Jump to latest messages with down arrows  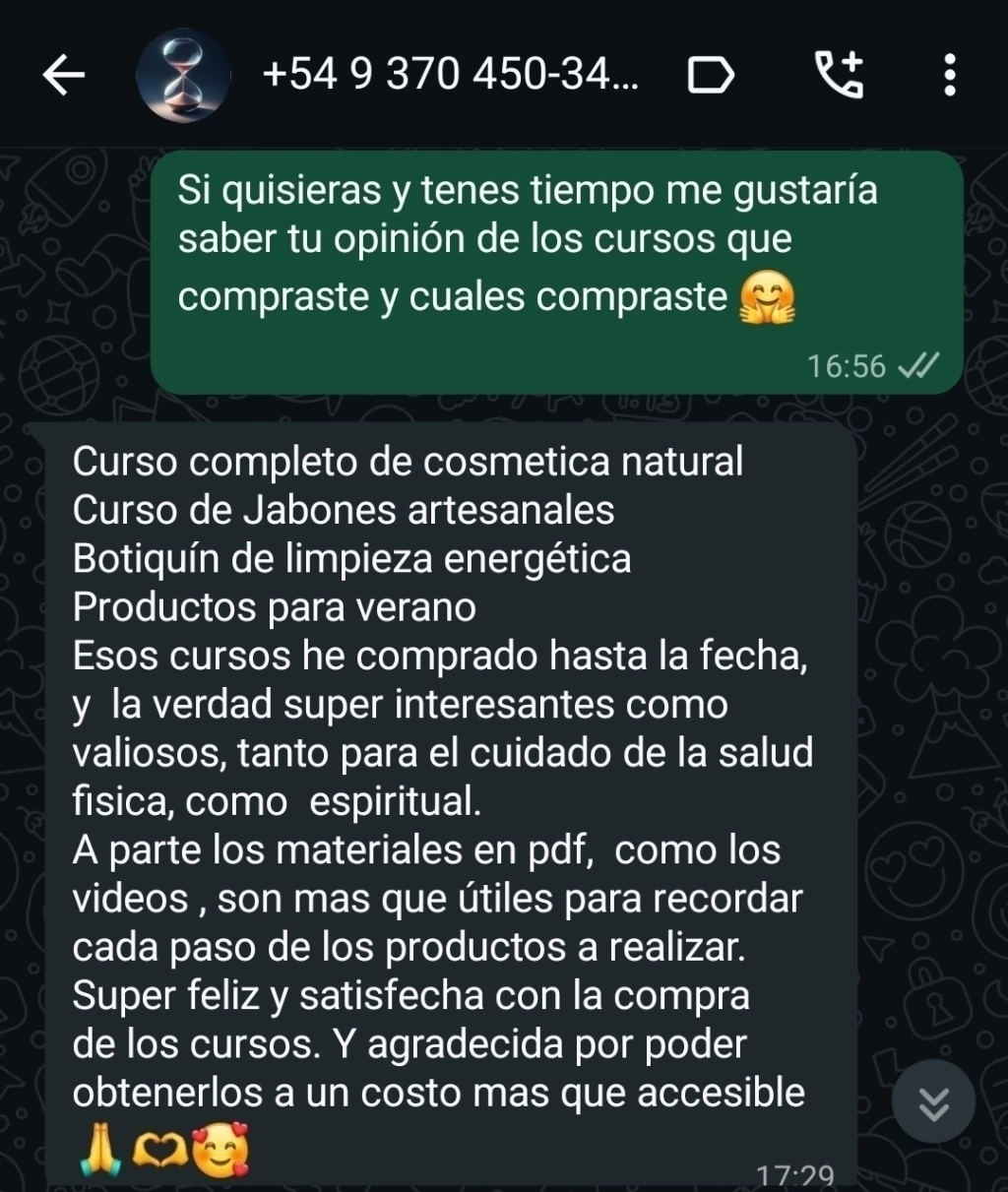click(933, 1104)
